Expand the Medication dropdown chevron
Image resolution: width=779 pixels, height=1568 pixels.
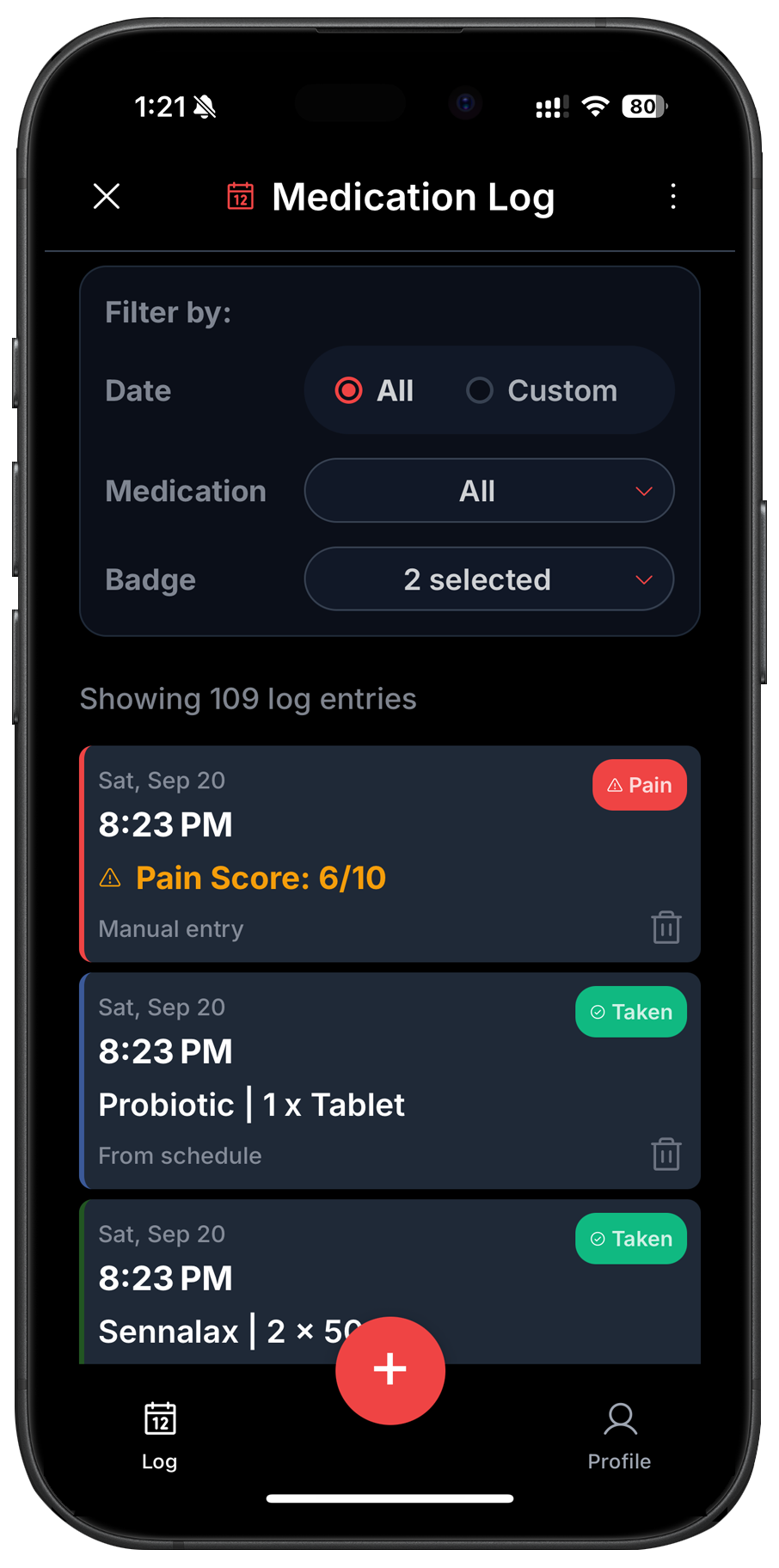tap(643, 491)
